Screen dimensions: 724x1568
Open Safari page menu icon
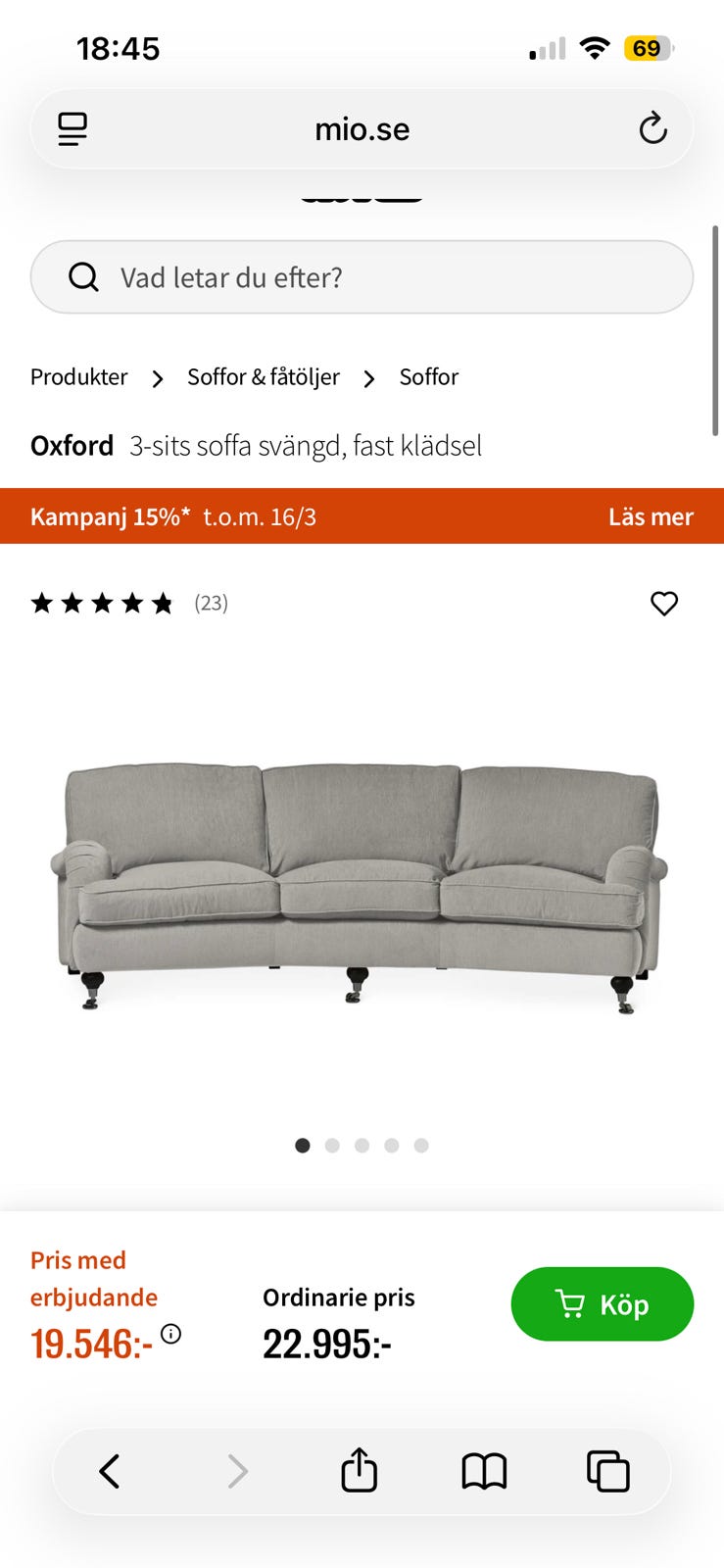(x=72, y=128)
